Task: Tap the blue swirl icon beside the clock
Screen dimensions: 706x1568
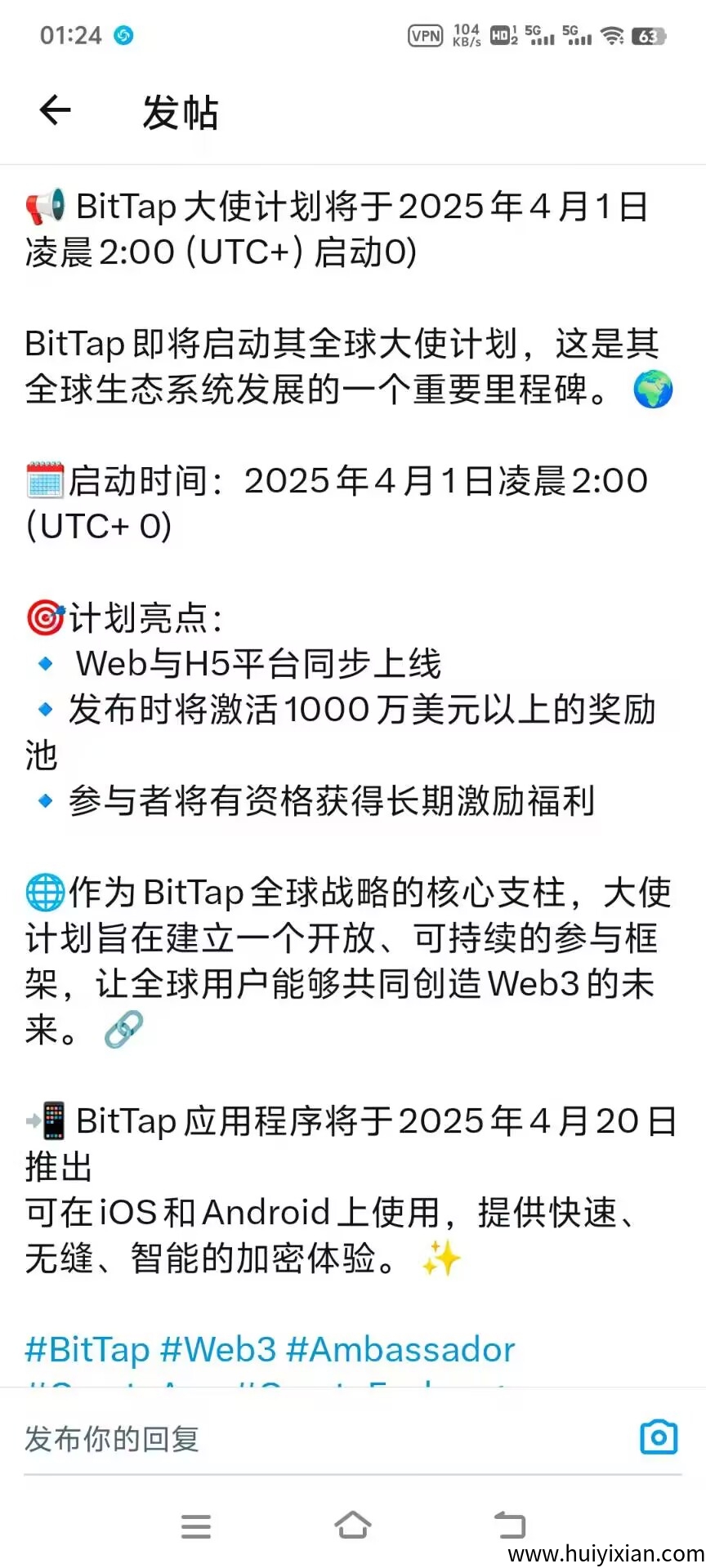Action: (x=124, y=36)
